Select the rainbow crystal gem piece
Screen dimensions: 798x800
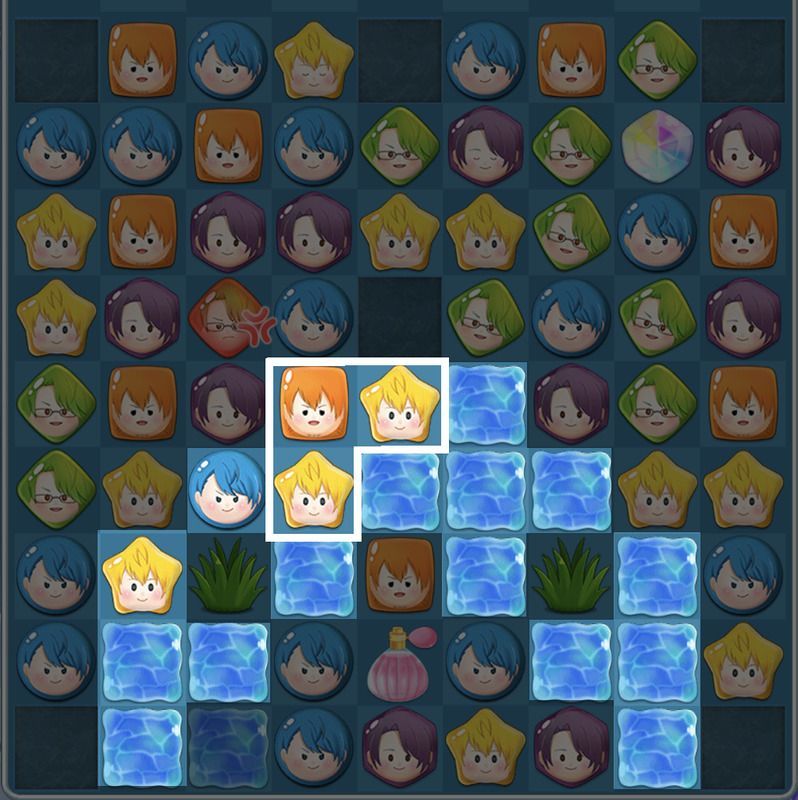click(x=657, y=146)
